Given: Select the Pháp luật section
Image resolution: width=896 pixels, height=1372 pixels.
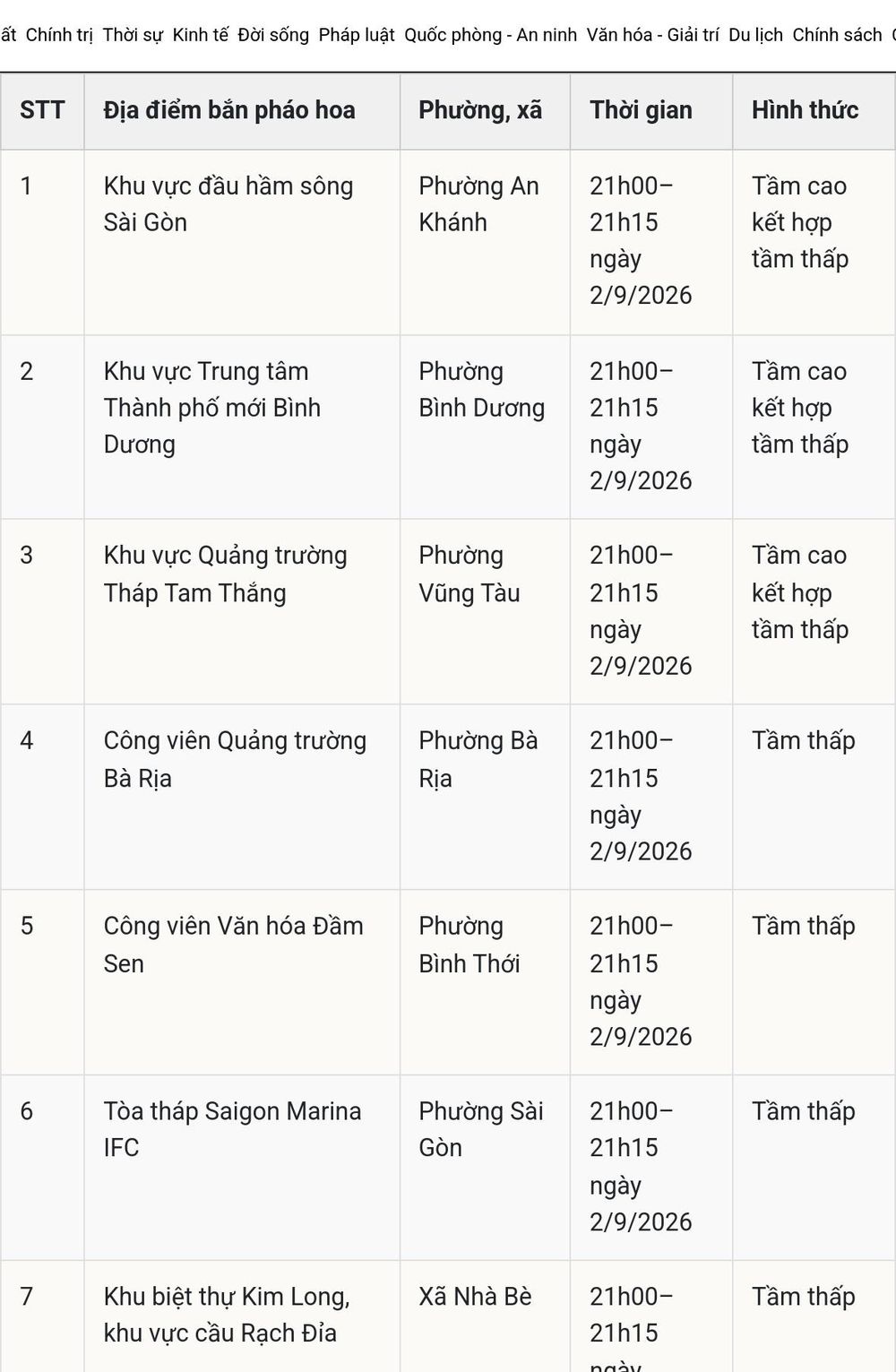Looking at the screenshot, I should 357,35.
